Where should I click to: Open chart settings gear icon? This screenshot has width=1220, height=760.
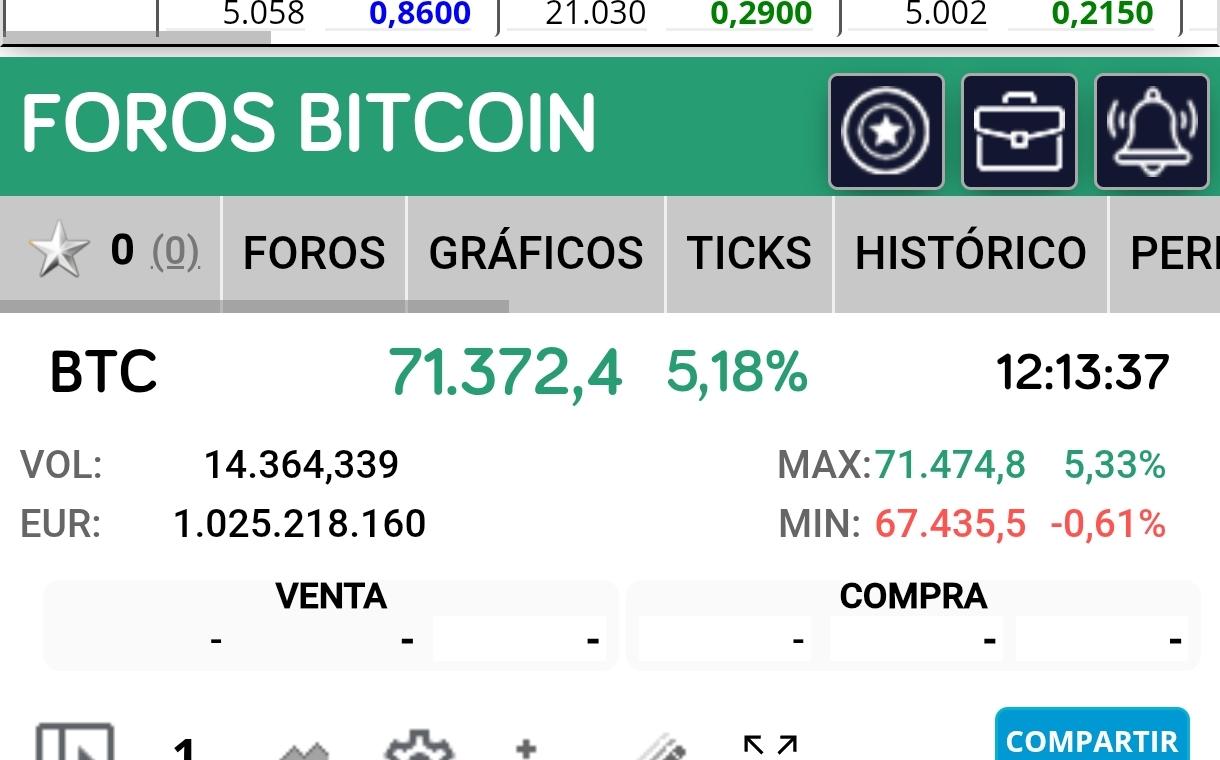420,748
